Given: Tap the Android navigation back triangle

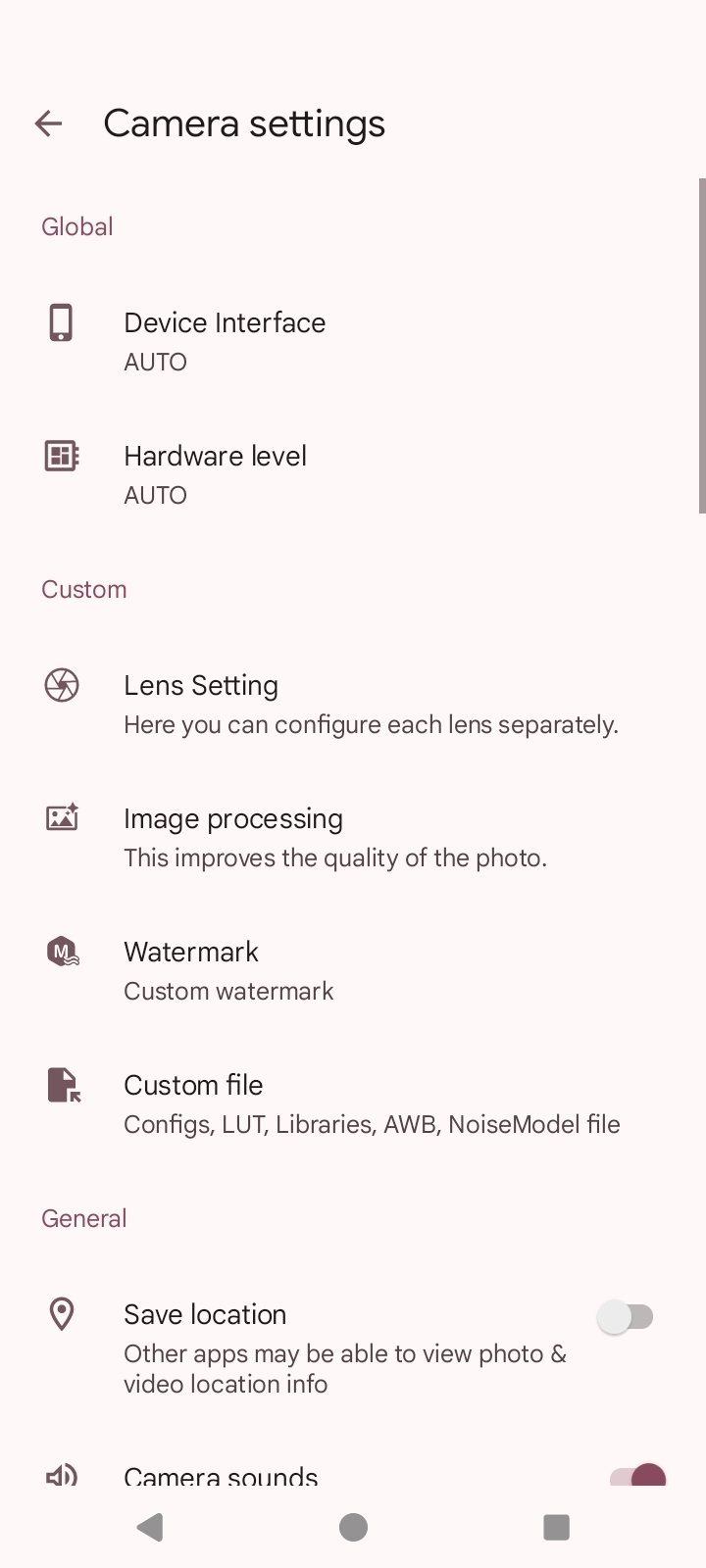Looking at the screenshot, I should 149,1526.
